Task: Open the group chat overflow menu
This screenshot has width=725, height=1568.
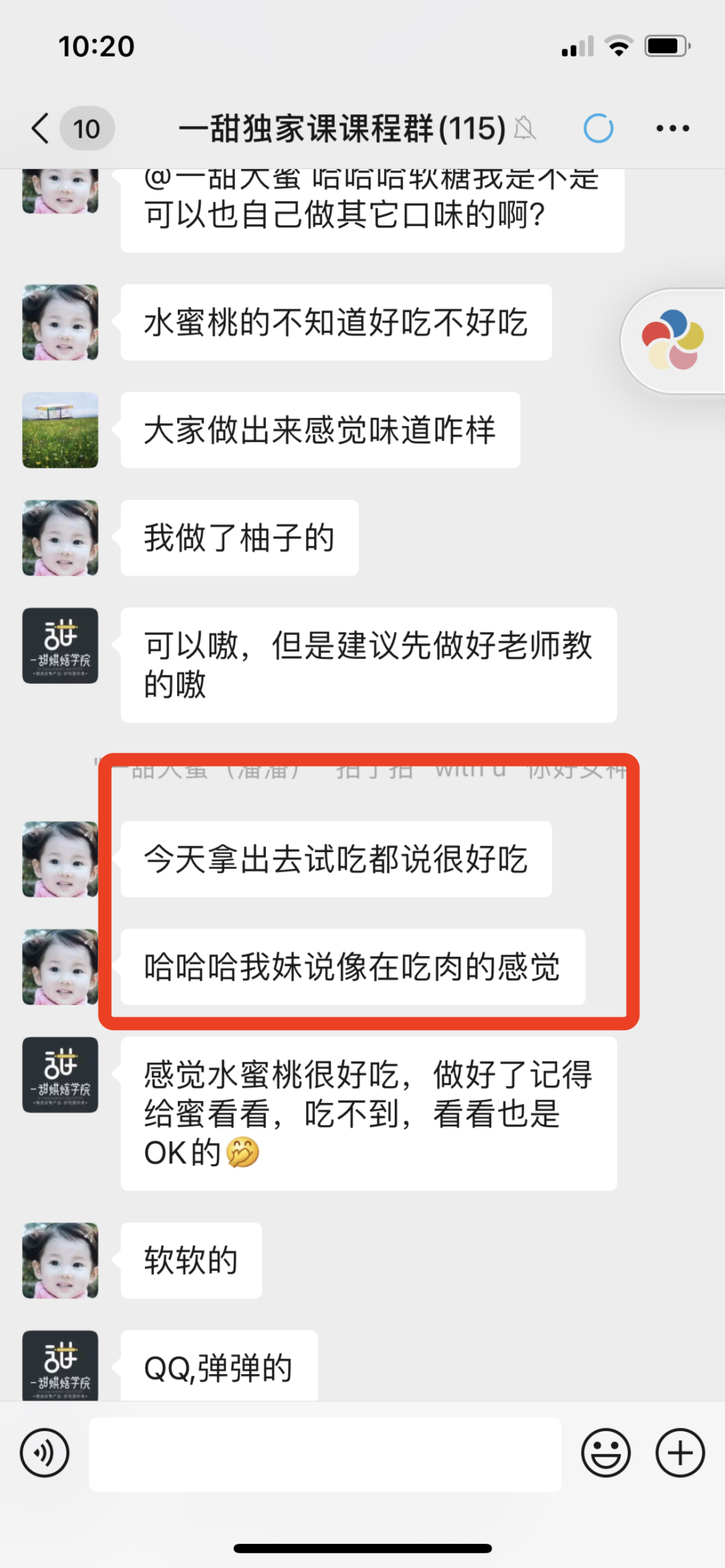Action: coord(672,128)
